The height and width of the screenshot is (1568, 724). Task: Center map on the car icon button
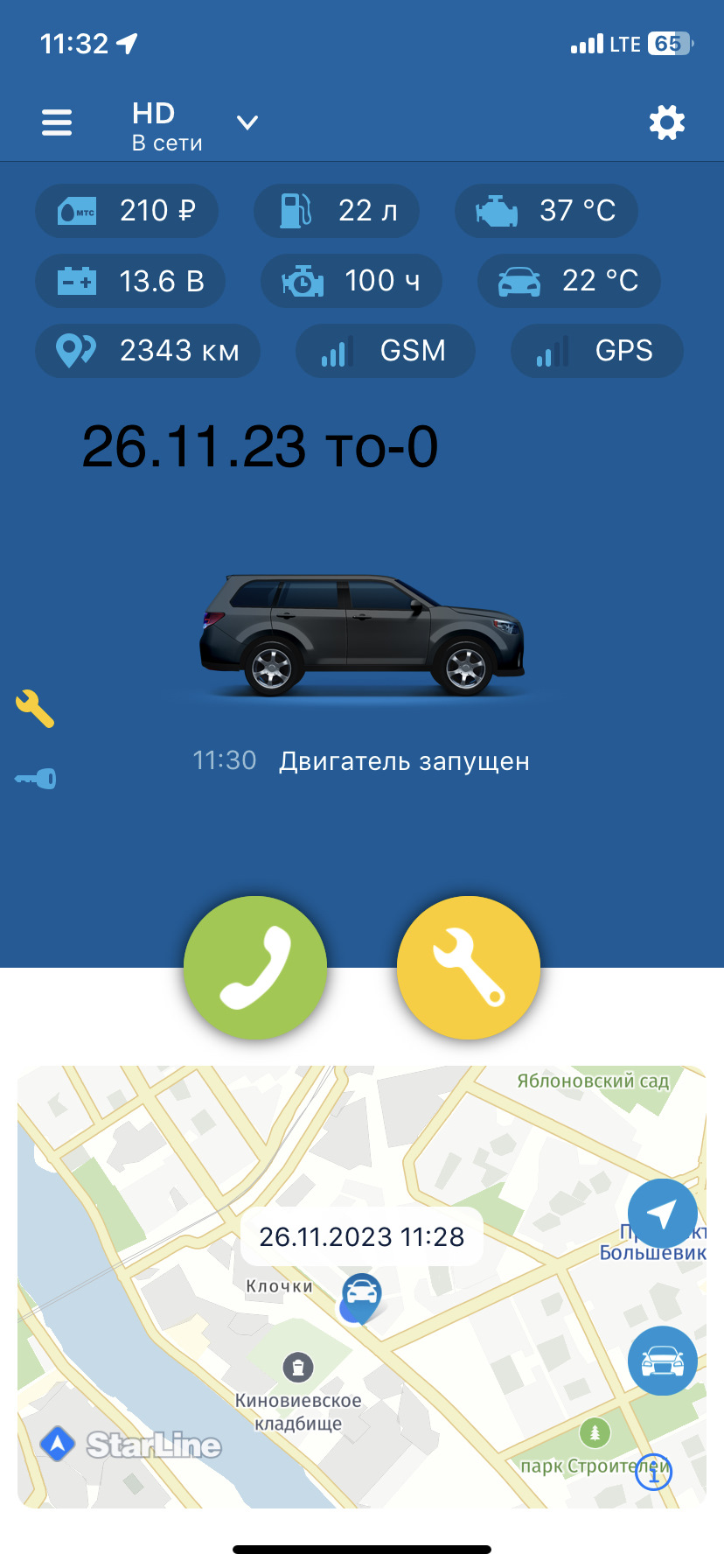(663, 1361)
